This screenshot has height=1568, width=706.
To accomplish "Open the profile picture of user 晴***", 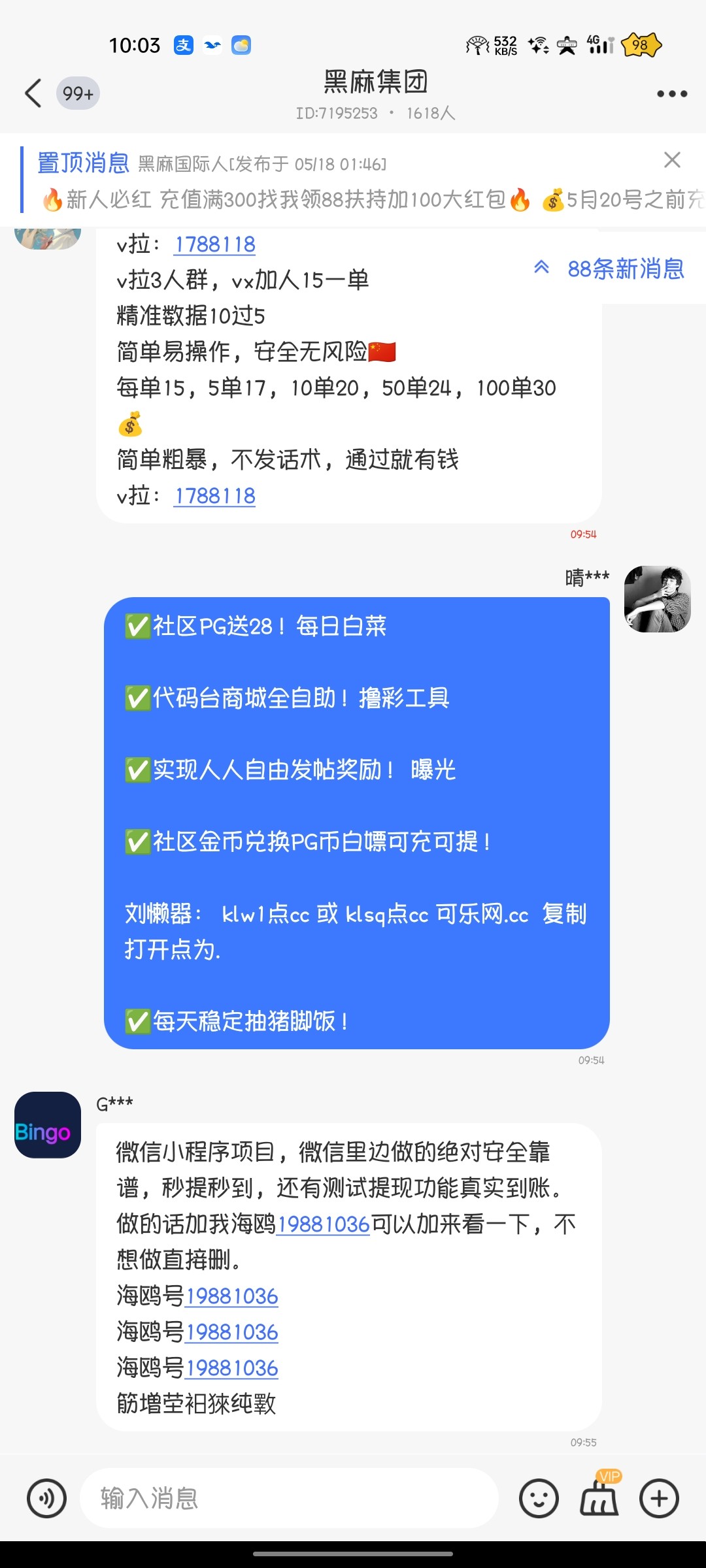I will click(x=657, y=599).
